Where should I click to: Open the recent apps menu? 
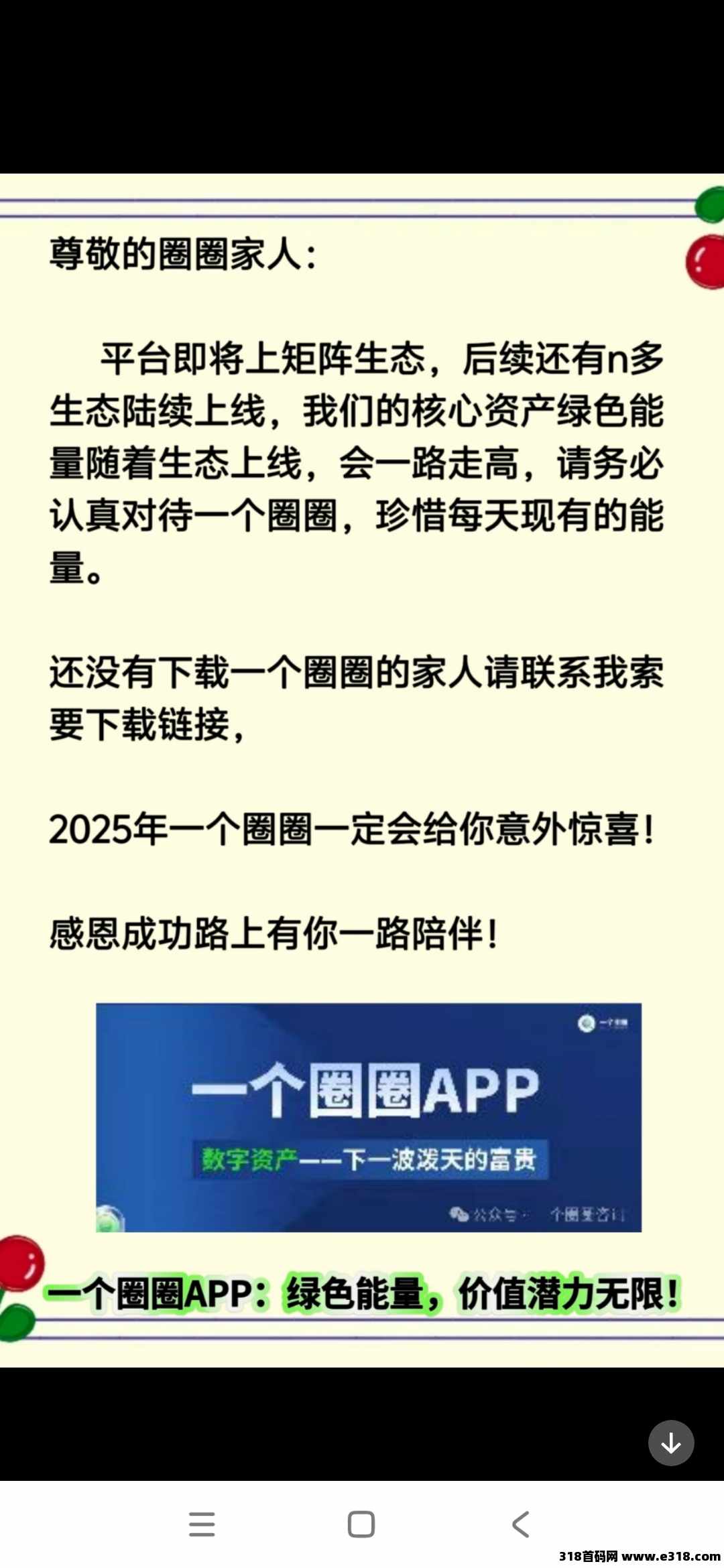point(202,1524)
